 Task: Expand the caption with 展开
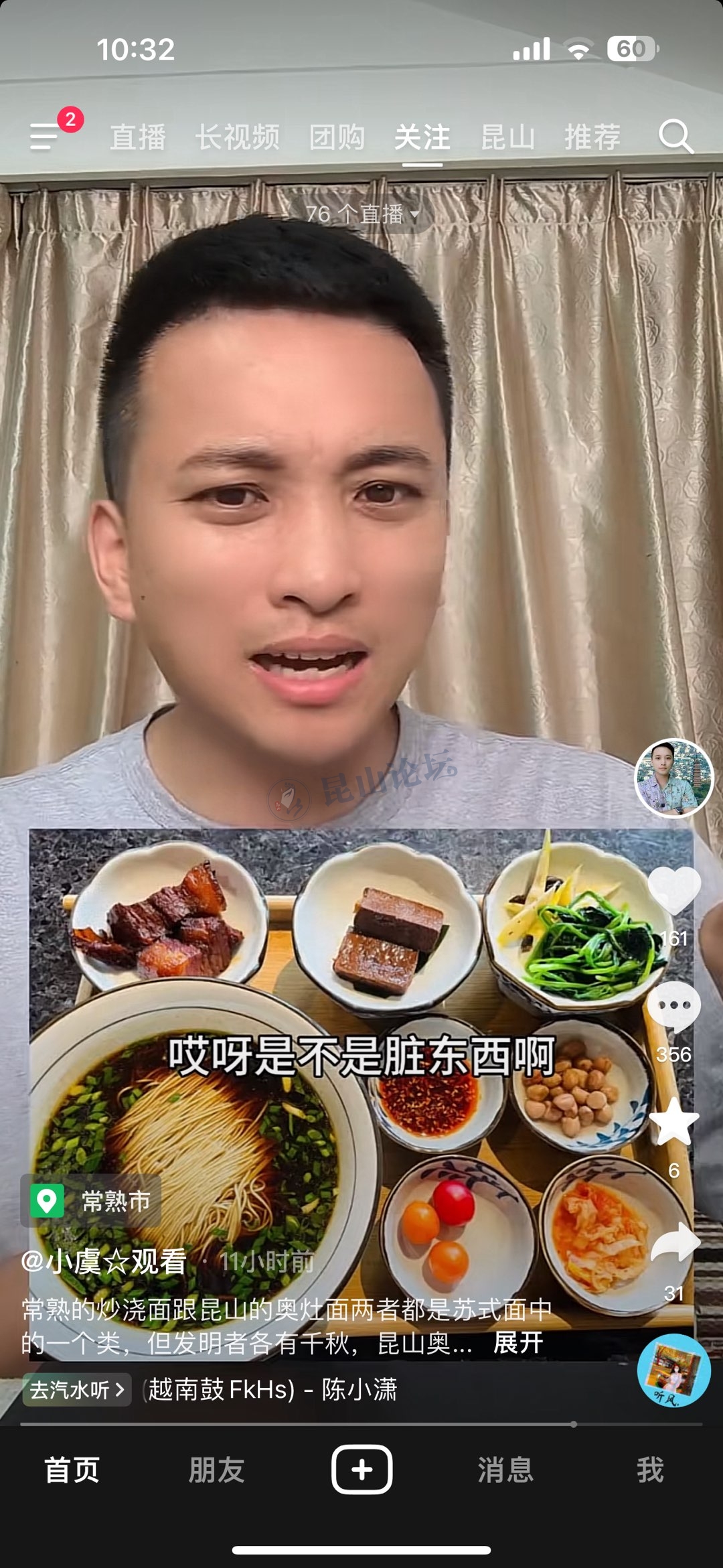pyautogui.click(x=517, y=1342)
